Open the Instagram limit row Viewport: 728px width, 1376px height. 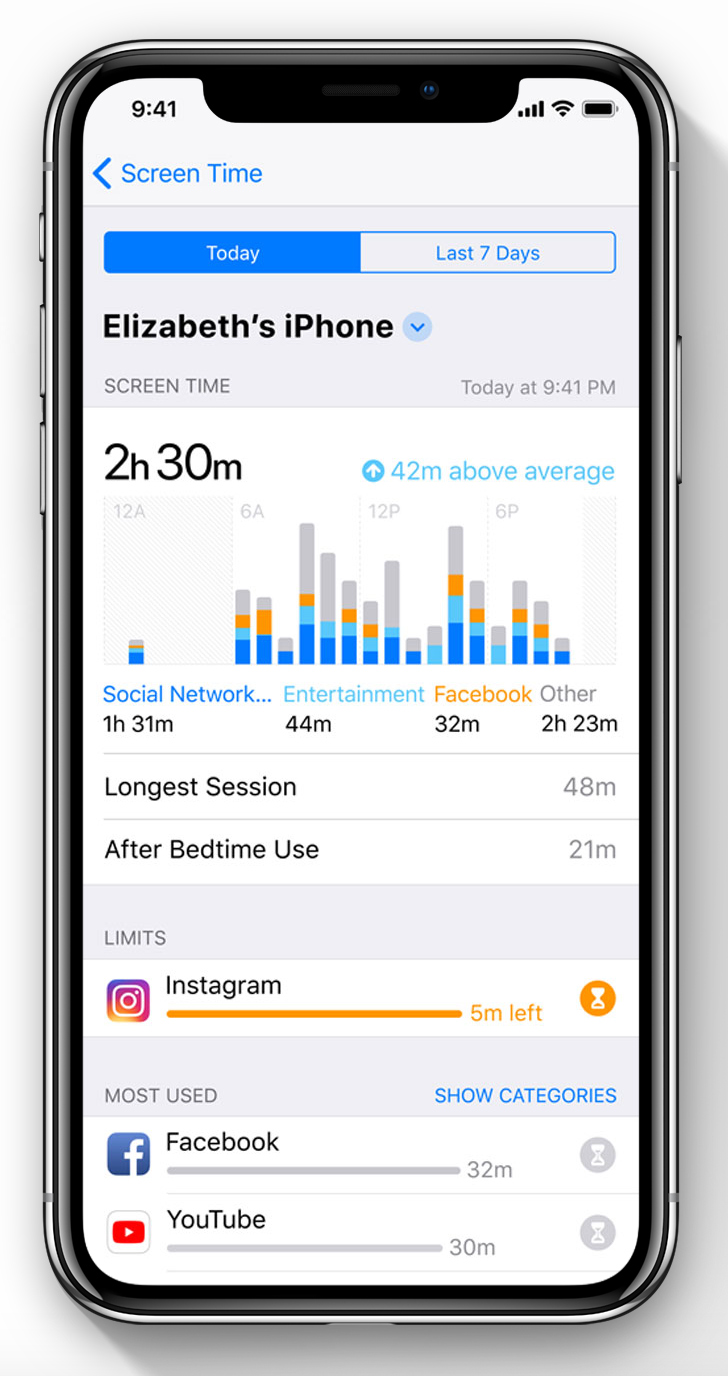tap(360, 998)
